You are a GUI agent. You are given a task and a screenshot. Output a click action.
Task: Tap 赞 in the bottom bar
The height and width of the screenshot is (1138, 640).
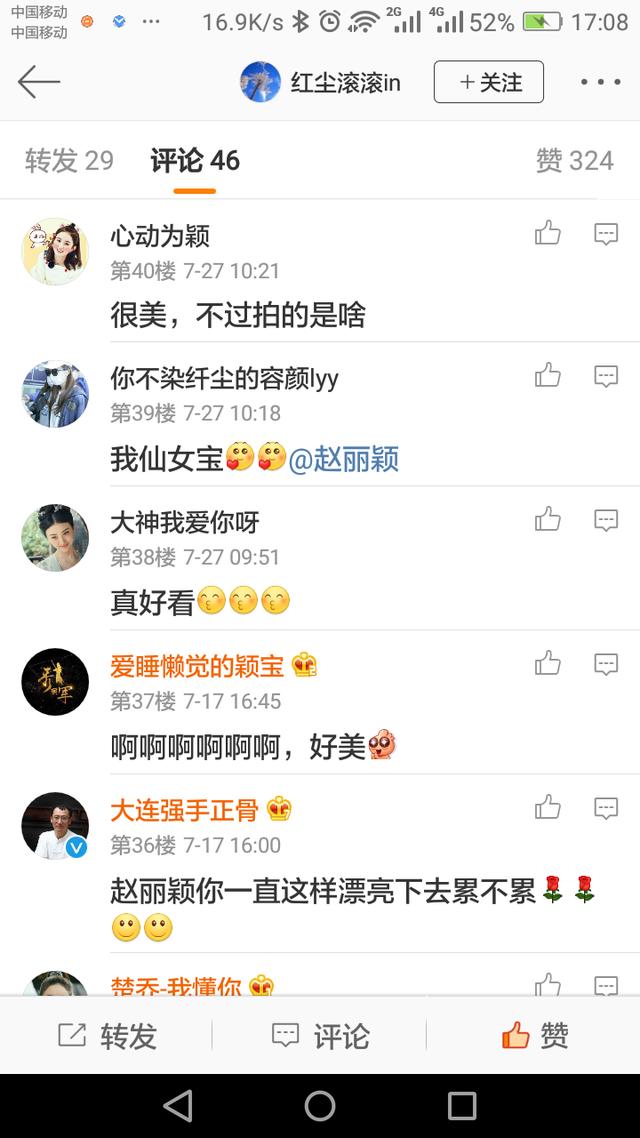(535, 1036)
